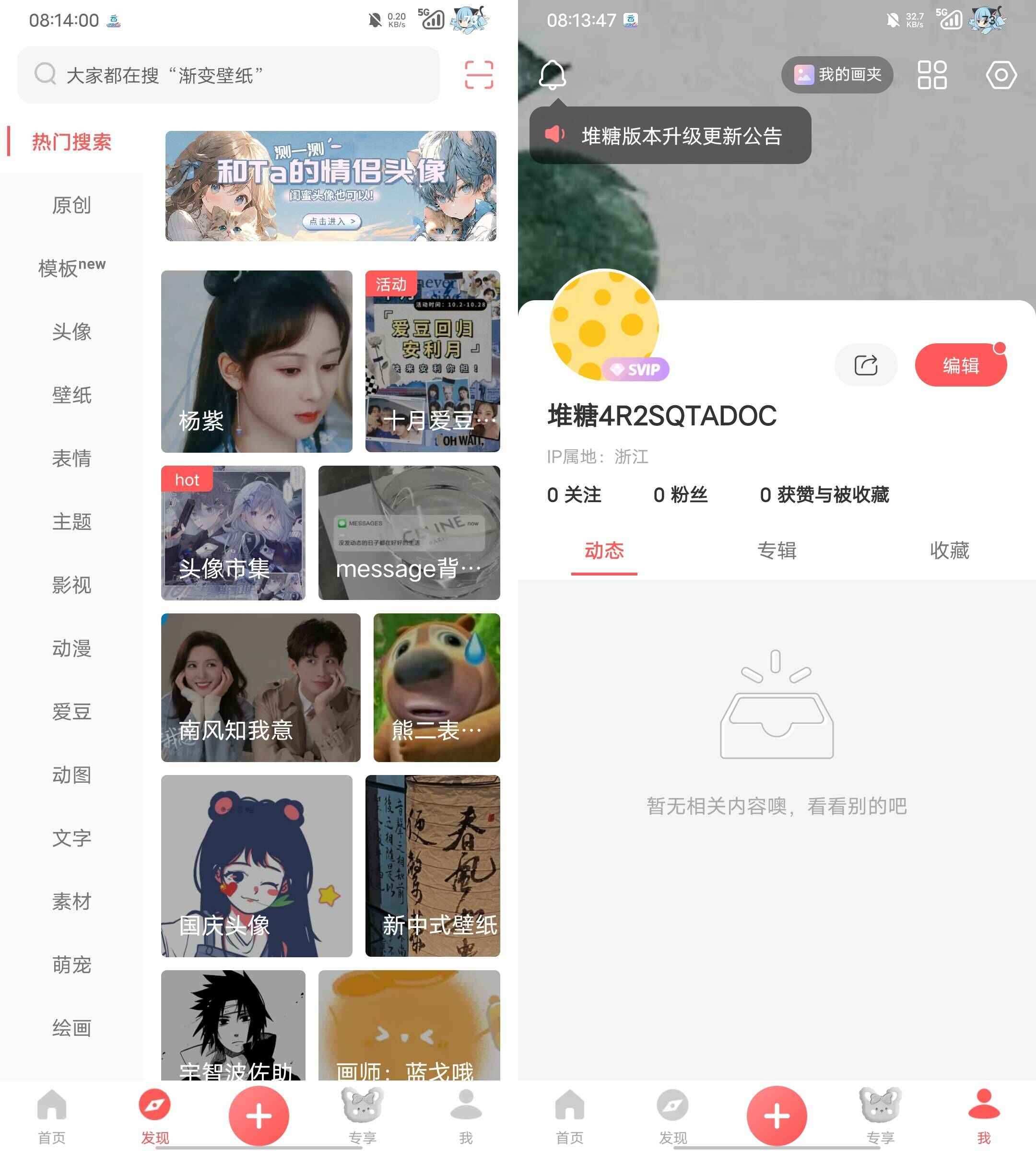Open the 杨紫 search tile

(x=256, y=362)
